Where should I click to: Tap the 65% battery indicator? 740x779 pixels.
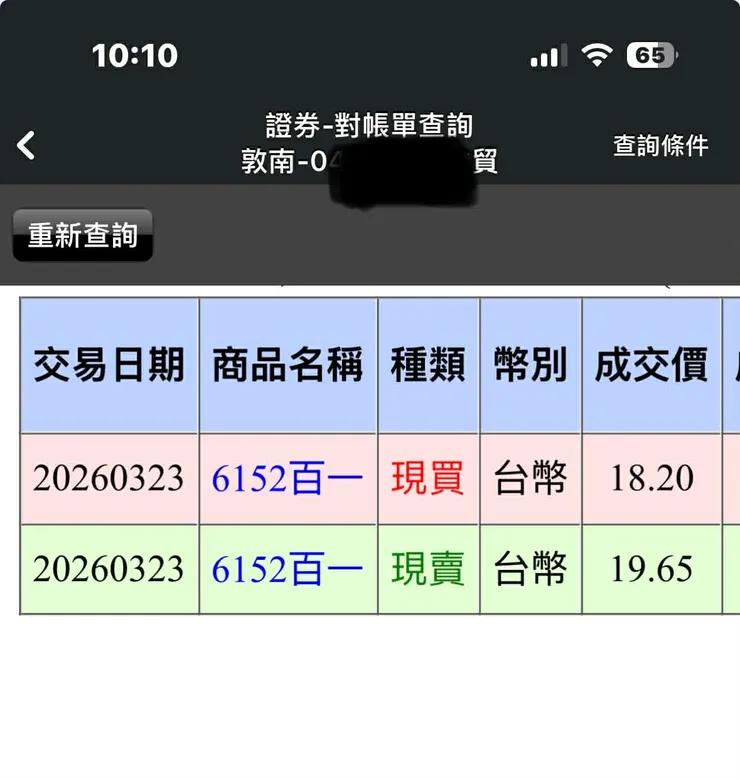(x=651, y=56)
